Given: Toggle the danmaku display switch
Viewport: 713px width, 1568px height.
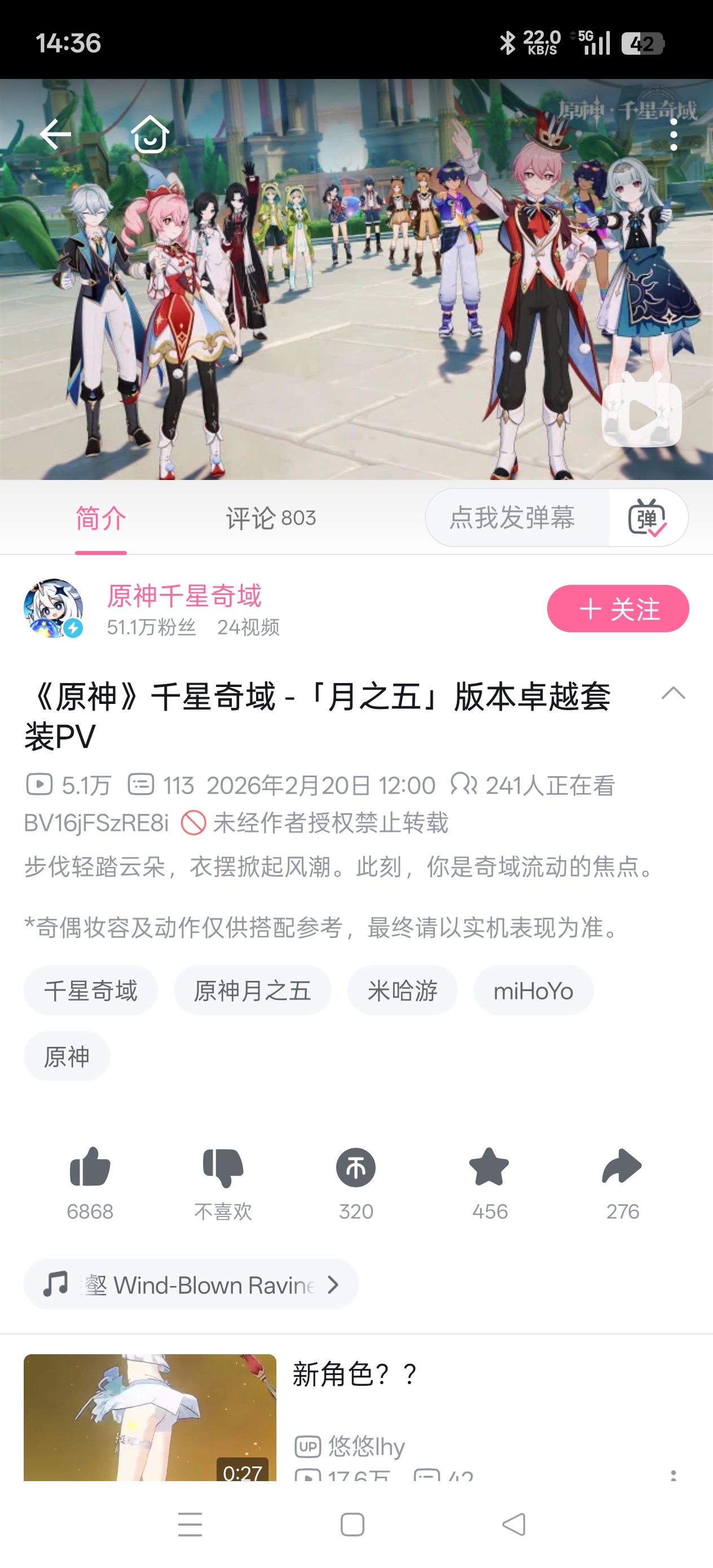Looking at the screenshot, I should (x=647, y=517).
